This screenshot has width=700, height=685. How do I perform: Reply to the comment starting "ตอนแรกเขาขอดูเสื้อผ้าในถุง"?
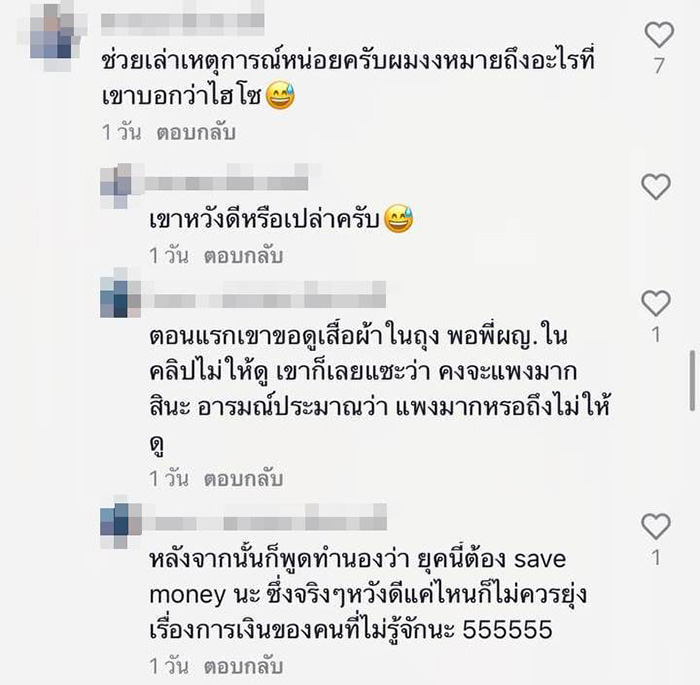[x=244, y=479]
